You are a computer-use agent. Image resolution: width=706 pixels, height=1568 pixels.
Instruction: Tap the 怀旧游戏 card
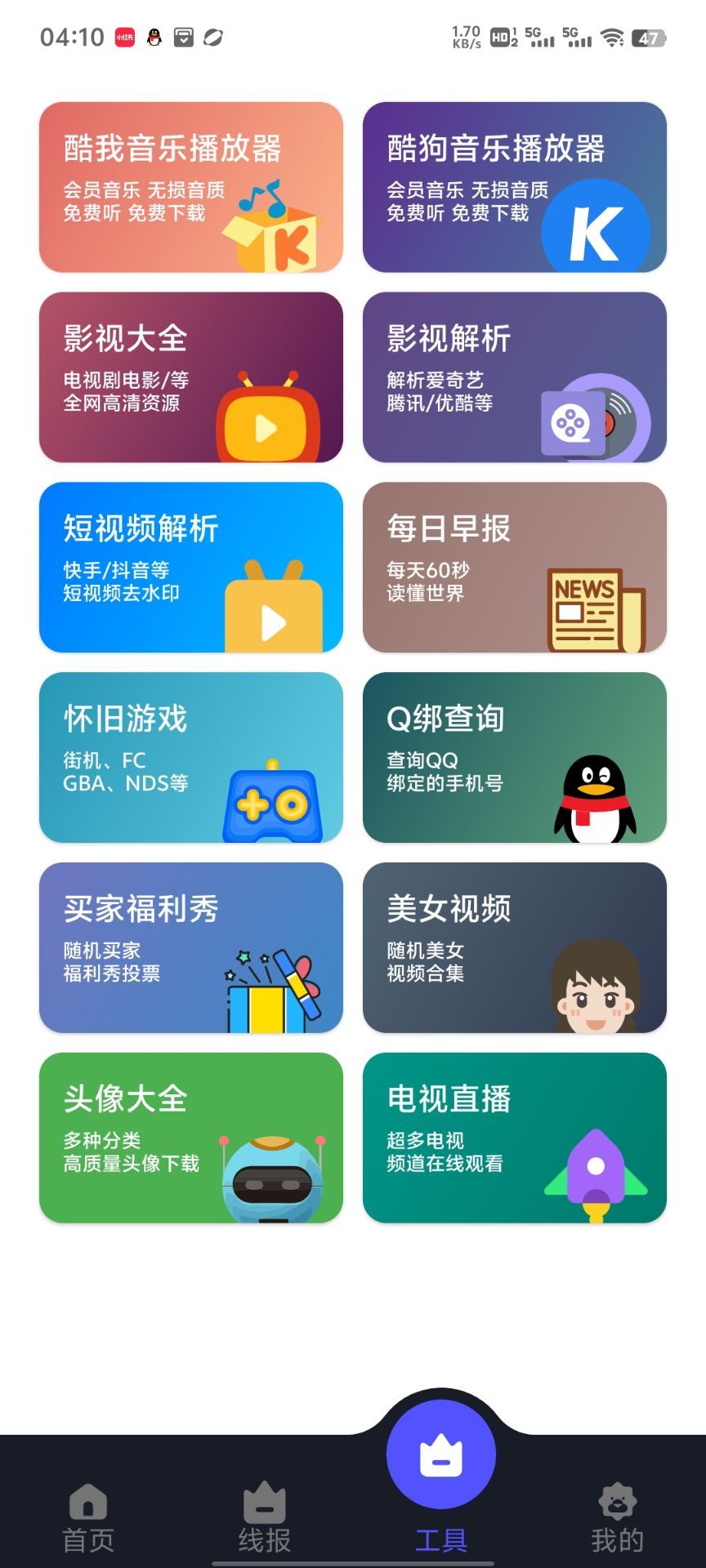pyautogui.click(x=191, y=758)
